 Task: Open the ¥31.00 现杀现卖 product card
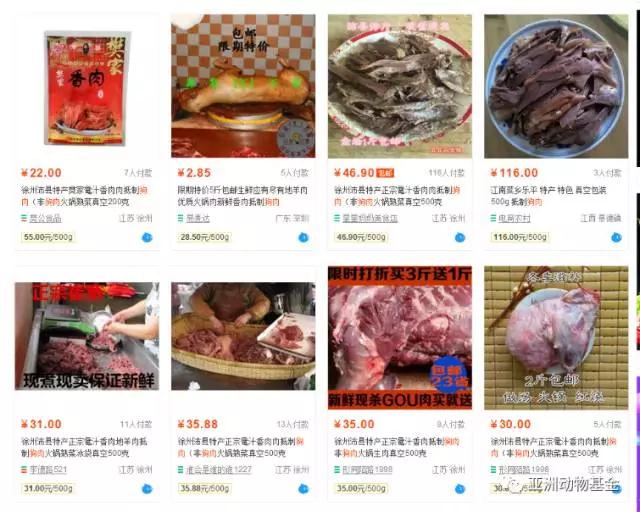(86, 337)
